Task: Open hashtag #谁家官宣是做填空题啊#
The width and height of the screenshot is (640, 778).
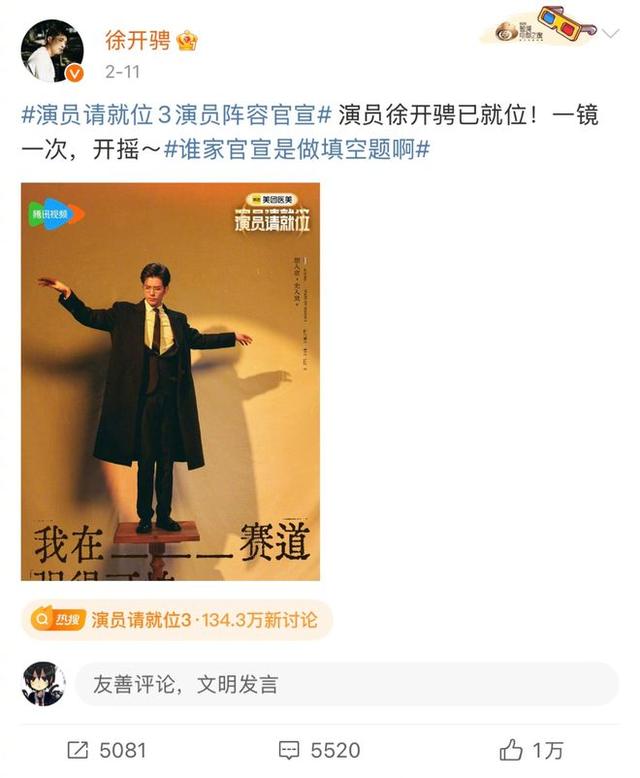Action: pyautogui.click(x=297, y=149)
